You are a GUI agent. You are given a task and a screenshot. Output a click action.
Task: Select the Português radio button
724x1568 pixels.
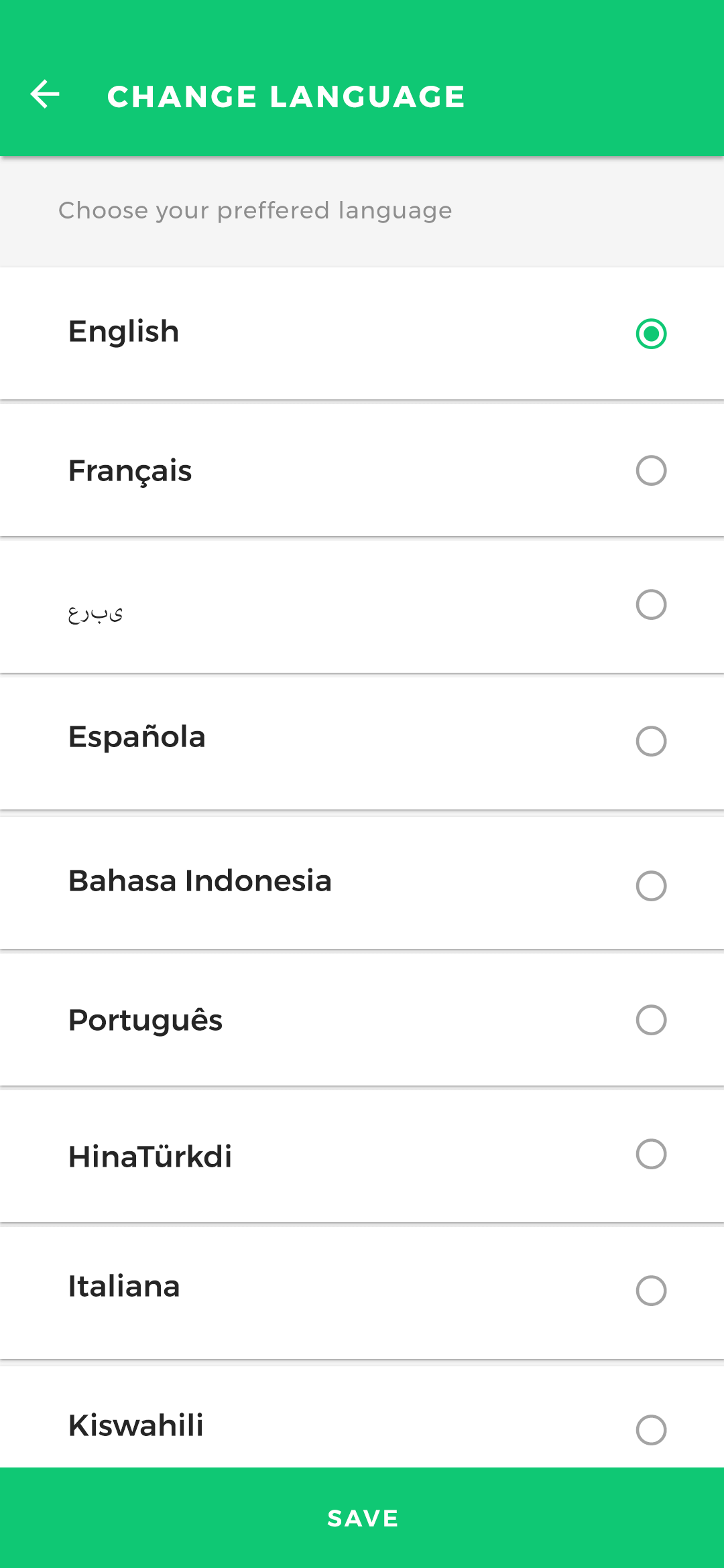[651, 1021]
